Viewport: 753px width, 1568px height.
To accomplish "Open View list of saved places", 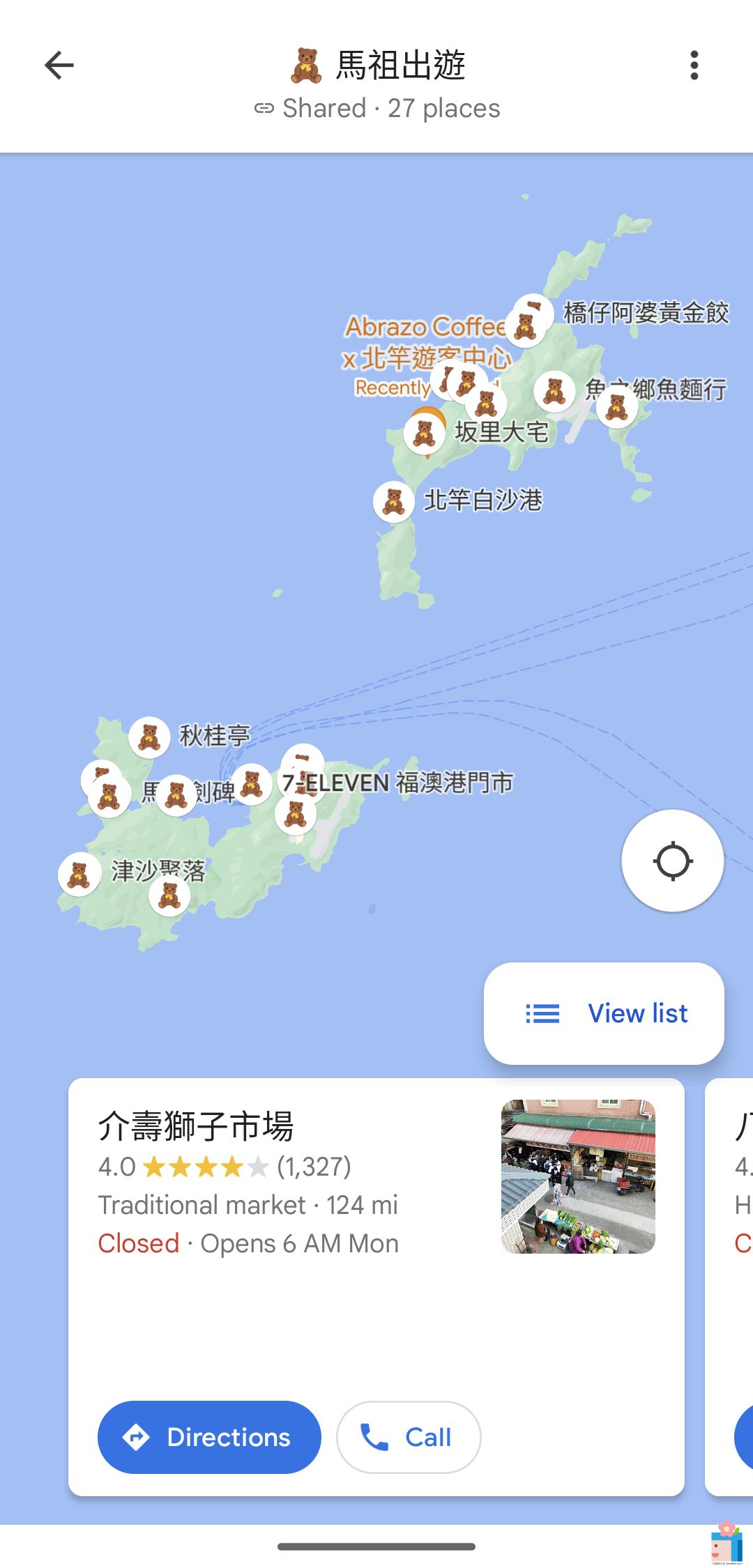I will click(x=604, y=1013).
